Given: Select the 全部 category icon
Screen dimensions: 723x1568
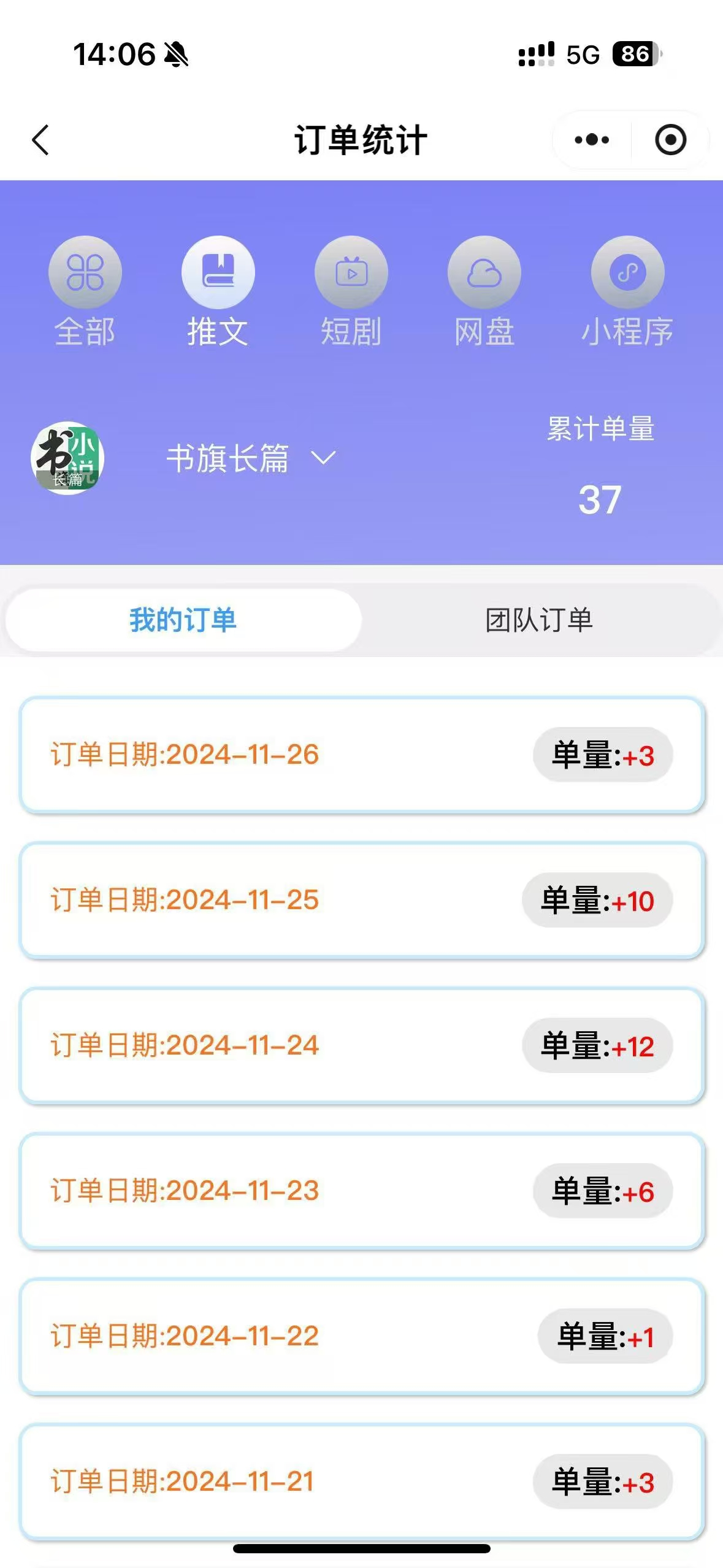Looking at the screenshot, I should tap(85, 271).
